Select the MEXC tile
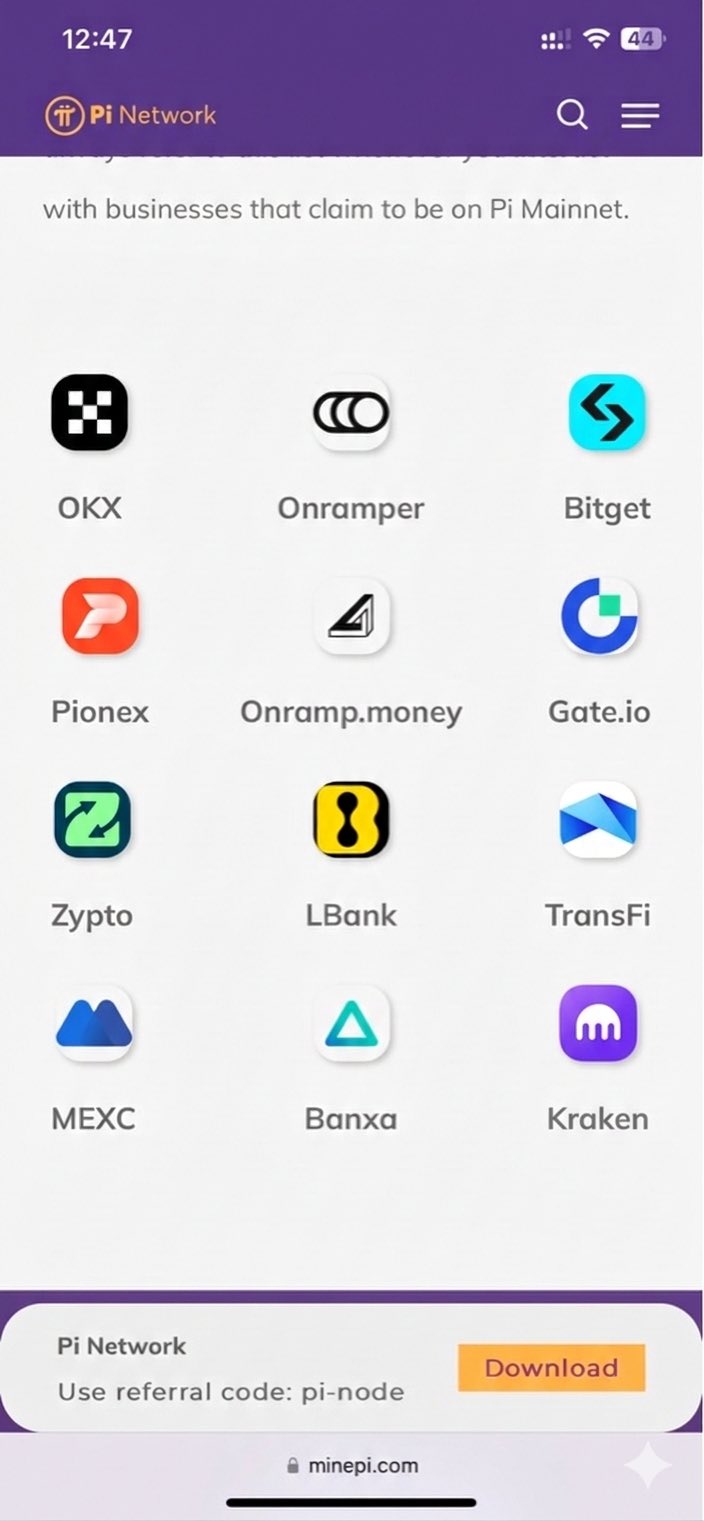The width and height of the screenshot is (704, 1521). pyautogui.click(x=93, y=1024)
